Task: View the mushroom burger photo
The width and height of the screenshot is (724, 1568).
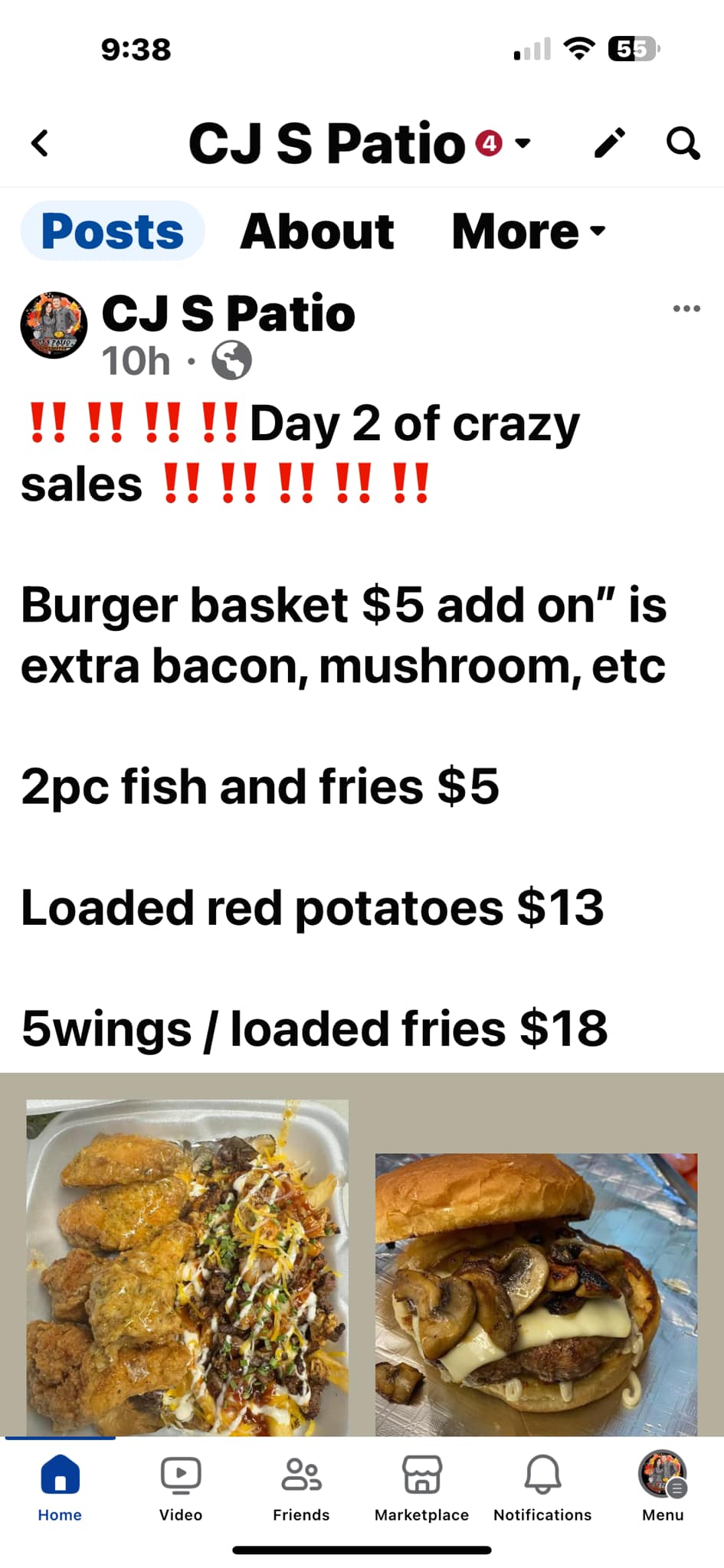Action: [x=536, y=1294]
